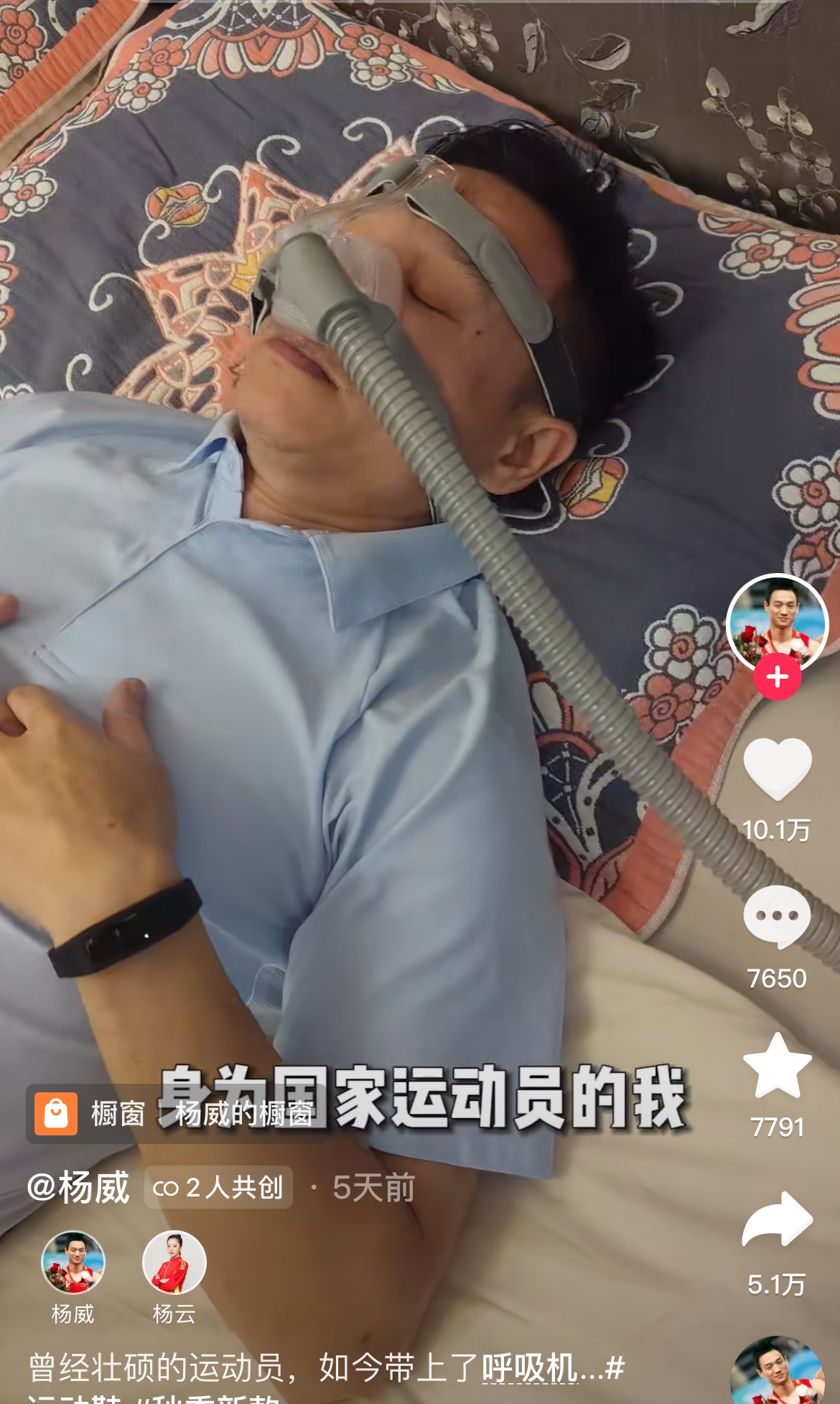Open co-creator 杨云's avatar
This screenshot has height=1404, width=840.
(174, 1263)
